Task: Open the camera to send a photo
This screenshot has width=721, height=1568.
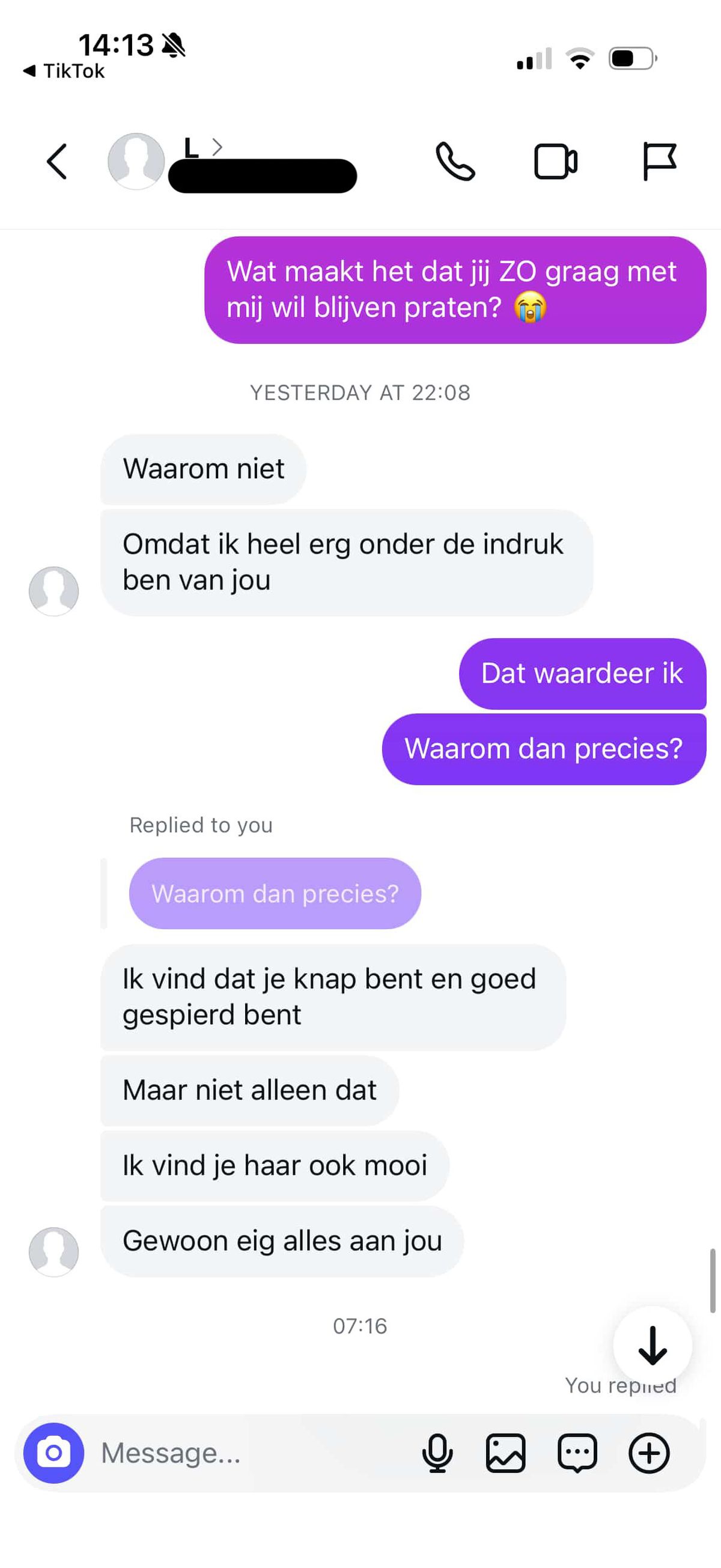Action: coord(53,1453)
